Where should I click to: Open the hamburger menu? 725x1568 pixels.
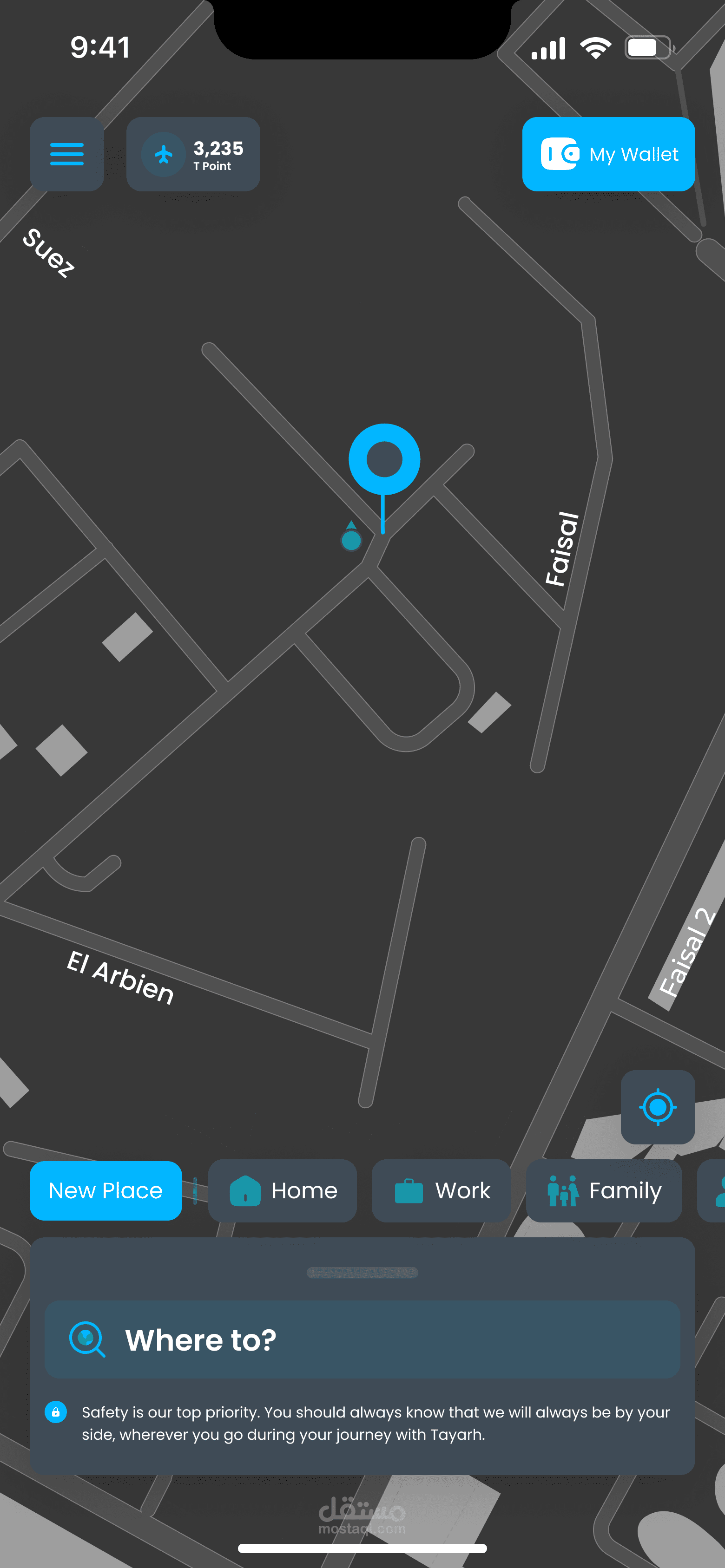coord(66,154)
